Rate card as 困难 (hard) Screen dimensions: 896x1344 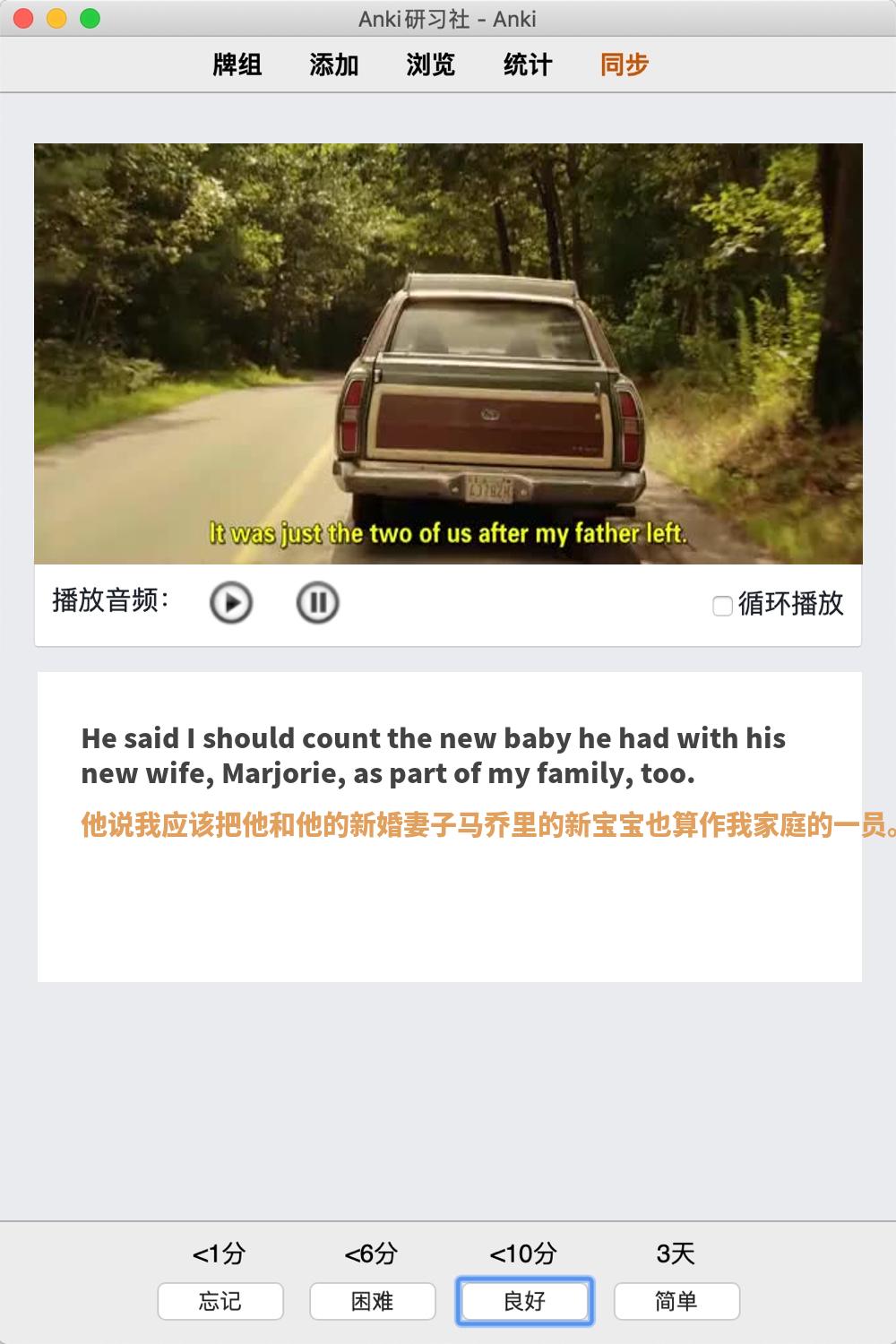click(373, 1301)
